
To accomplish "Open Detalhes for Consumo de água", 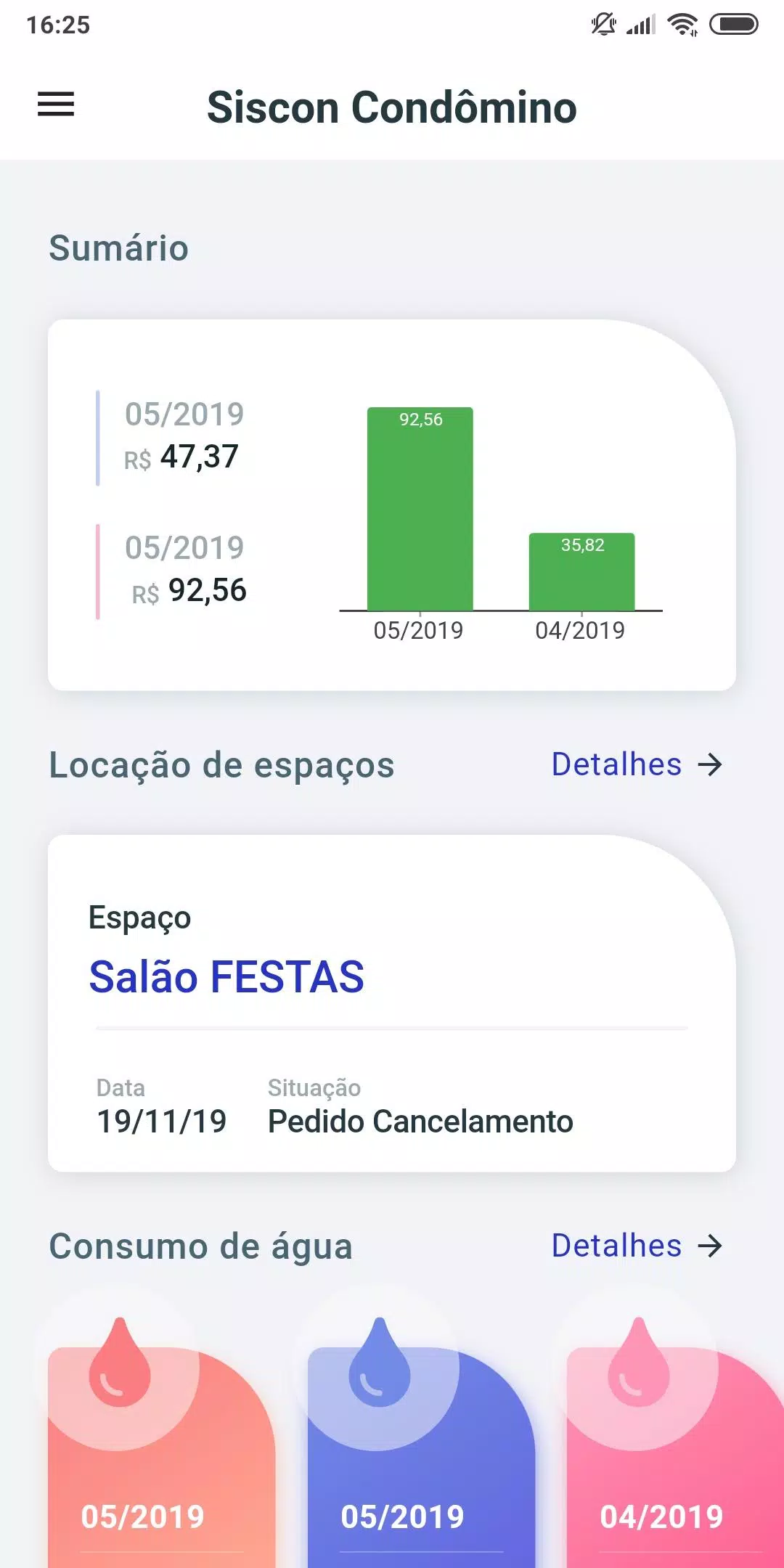I will click(637, 1246).
